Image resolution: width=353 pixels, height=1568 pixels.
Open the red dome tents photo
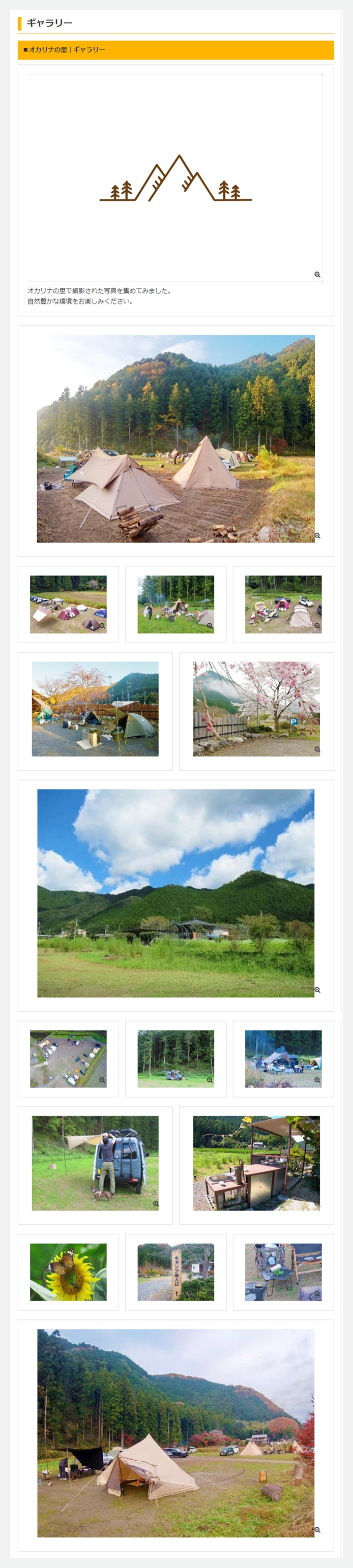click(x=68, y=604)
